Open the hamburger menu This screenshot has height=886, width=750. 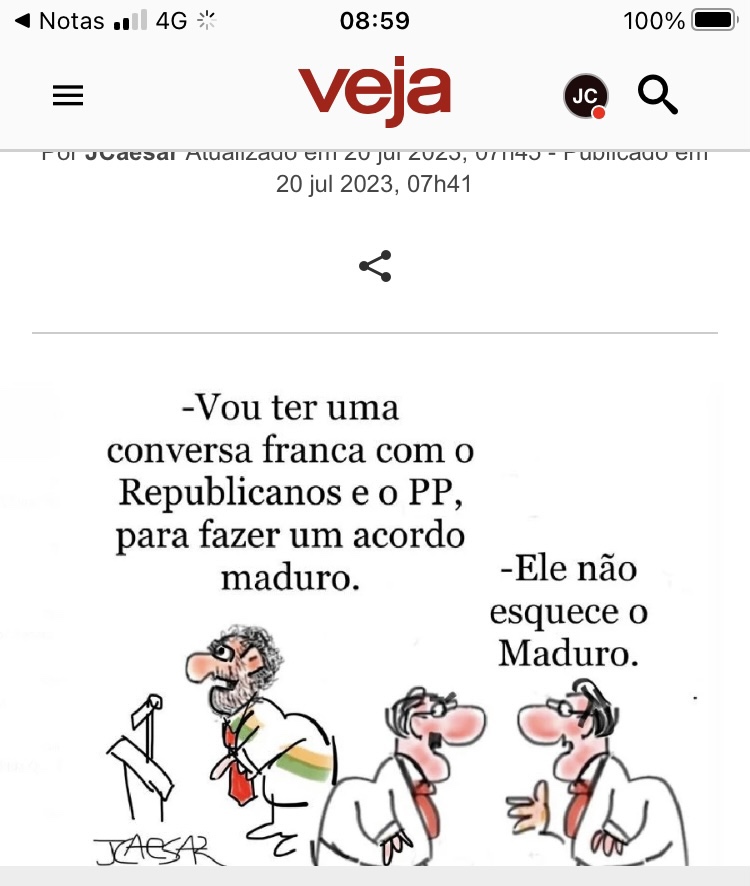[68, 96]
